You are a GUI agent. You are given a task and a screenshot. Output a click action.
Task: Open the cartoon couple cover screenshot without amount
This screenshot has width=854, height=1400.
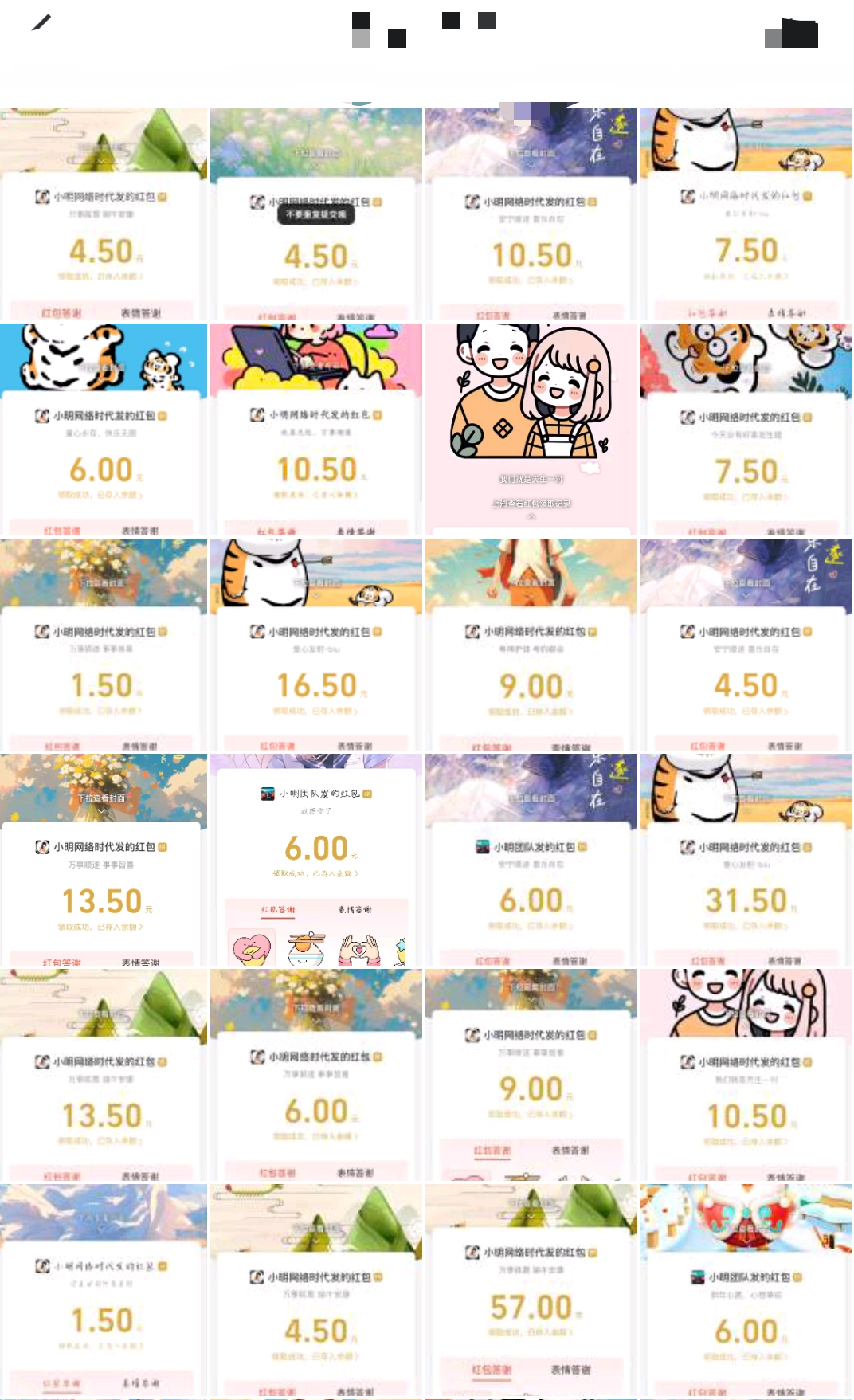[531, 429]
